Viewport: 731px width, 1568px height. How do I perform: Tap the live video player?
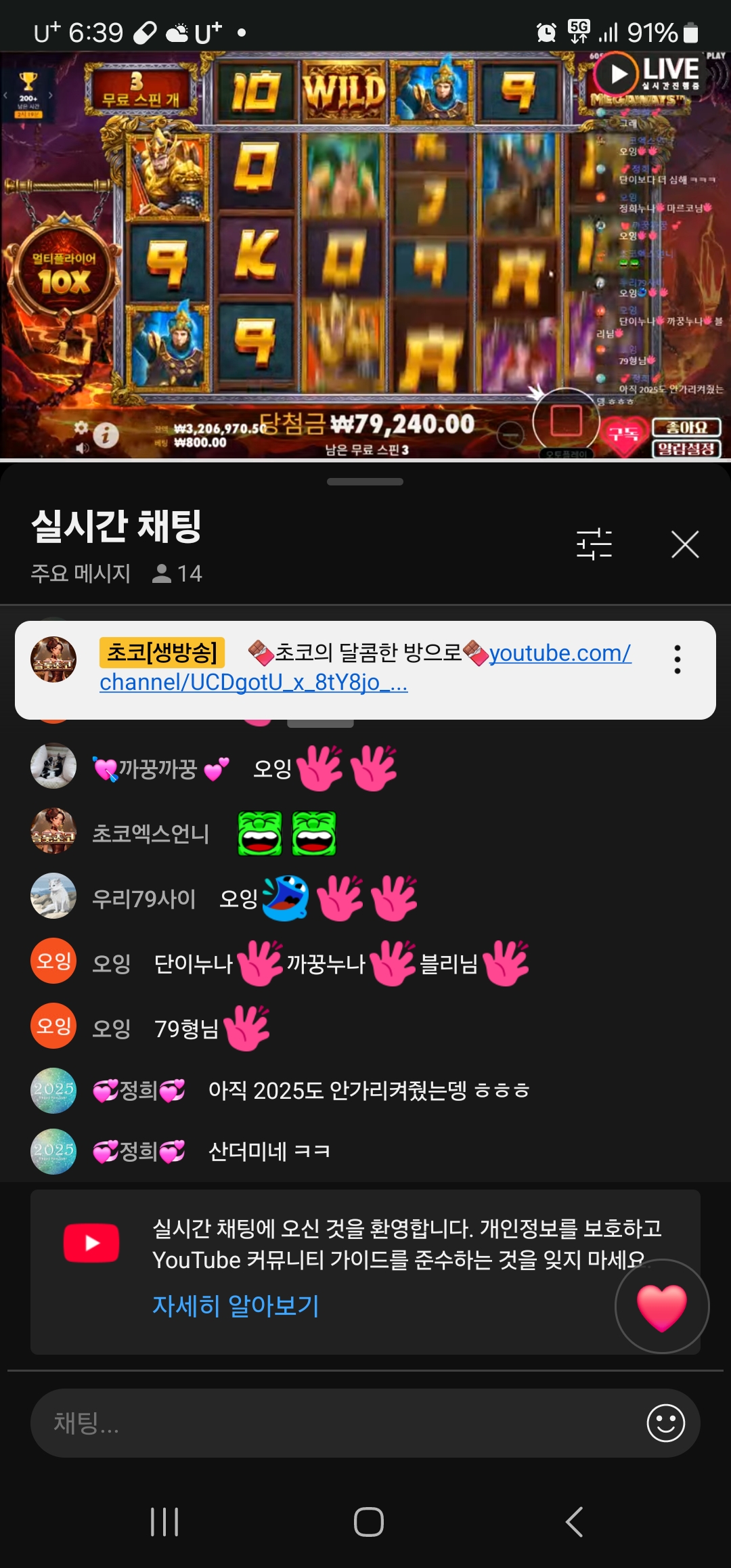[x=365, y=256]
